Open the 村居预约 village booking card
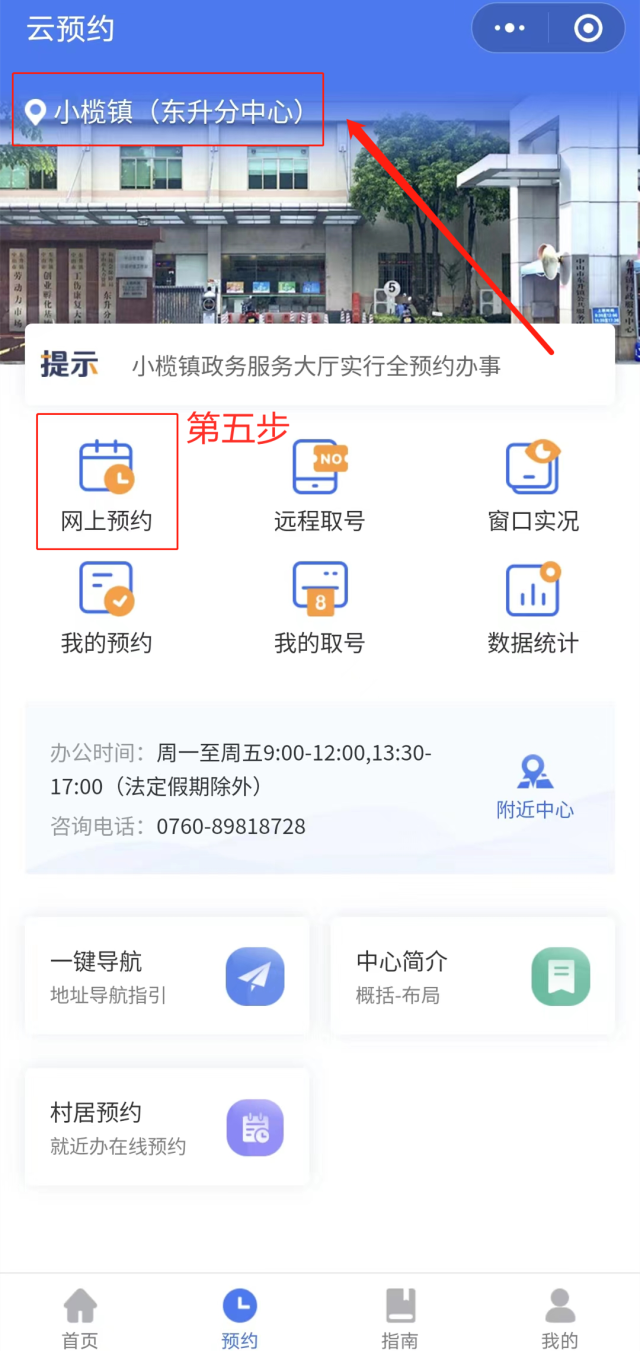The image size is (640, 1351). [x=167, y=1127]
